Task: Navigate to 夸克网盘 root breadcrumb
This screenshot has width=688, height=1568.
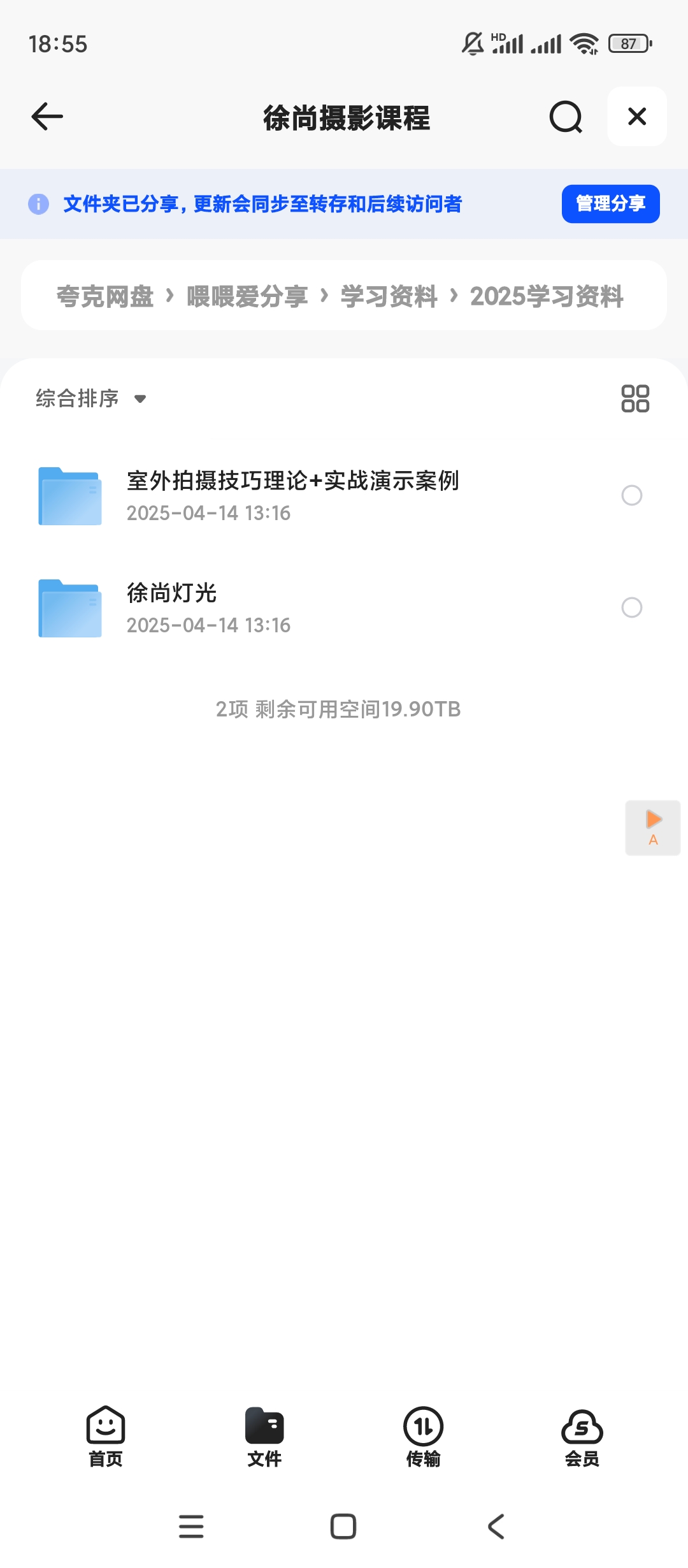Action: coord(104,296)
